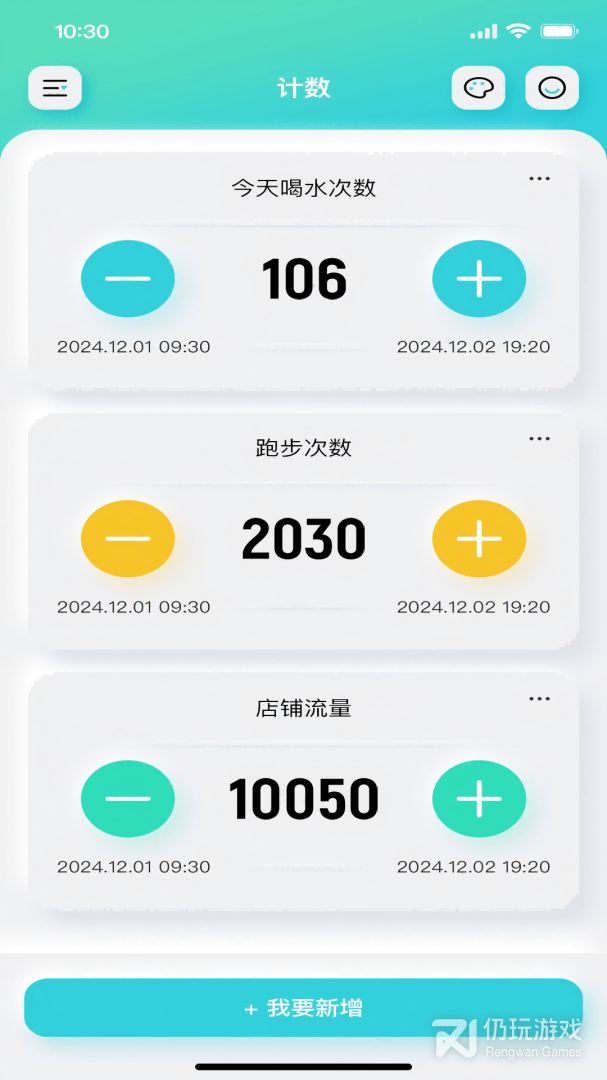Tap the smiley face icon
The width and height of the screenshot is (607, 1080).
point(551,88)
